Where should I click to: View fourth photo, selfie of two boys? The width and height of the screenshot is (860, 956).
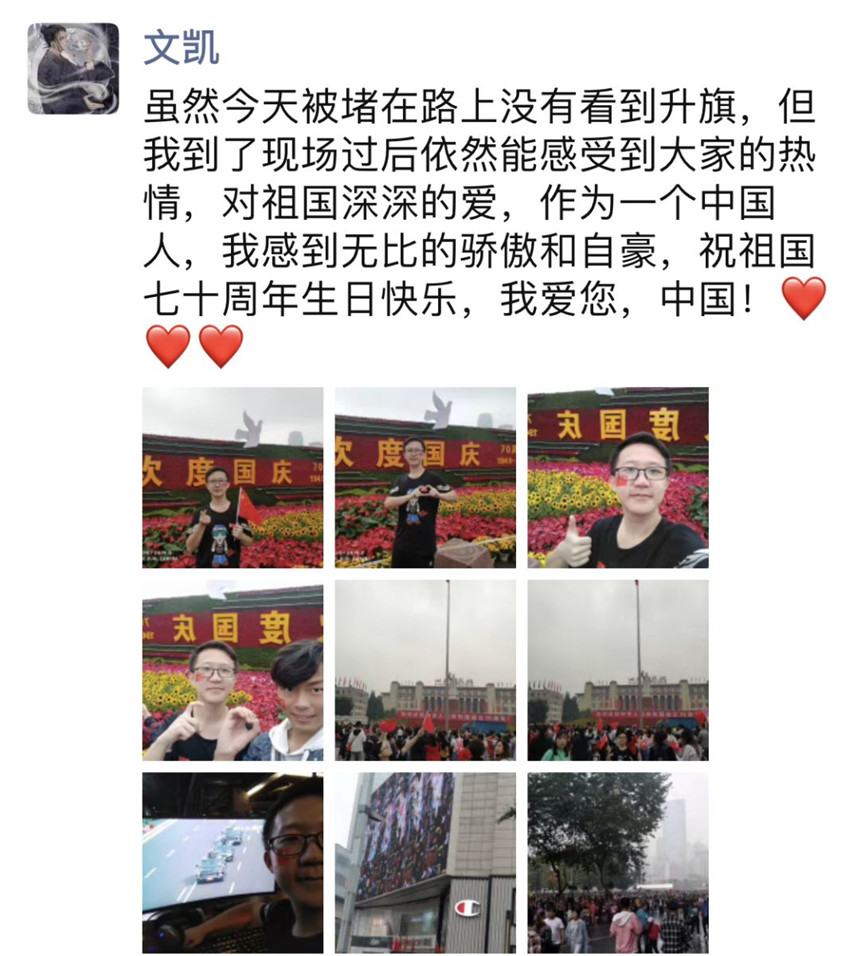pyautogui.click(x=232, y=670)
